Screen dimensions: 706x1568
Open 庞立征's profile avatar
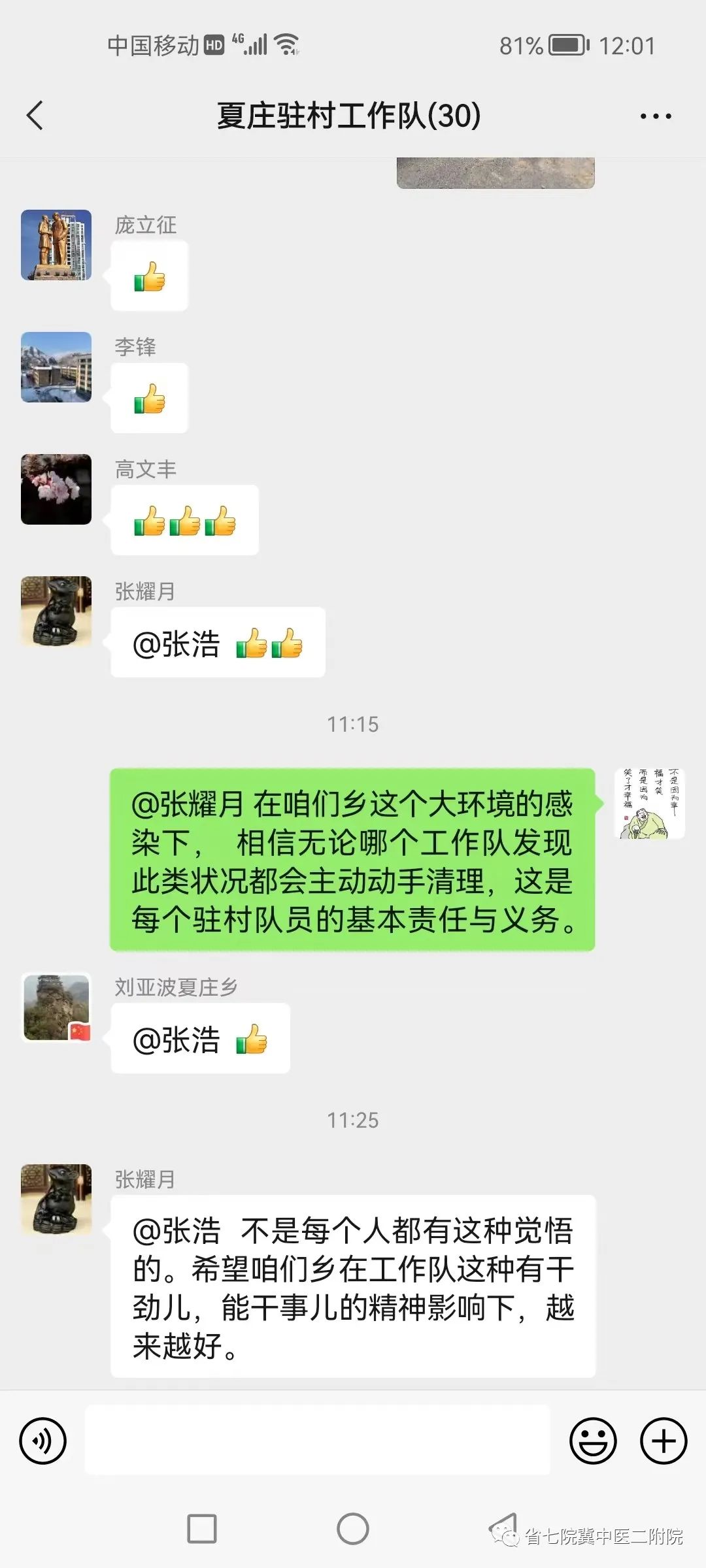56,245
